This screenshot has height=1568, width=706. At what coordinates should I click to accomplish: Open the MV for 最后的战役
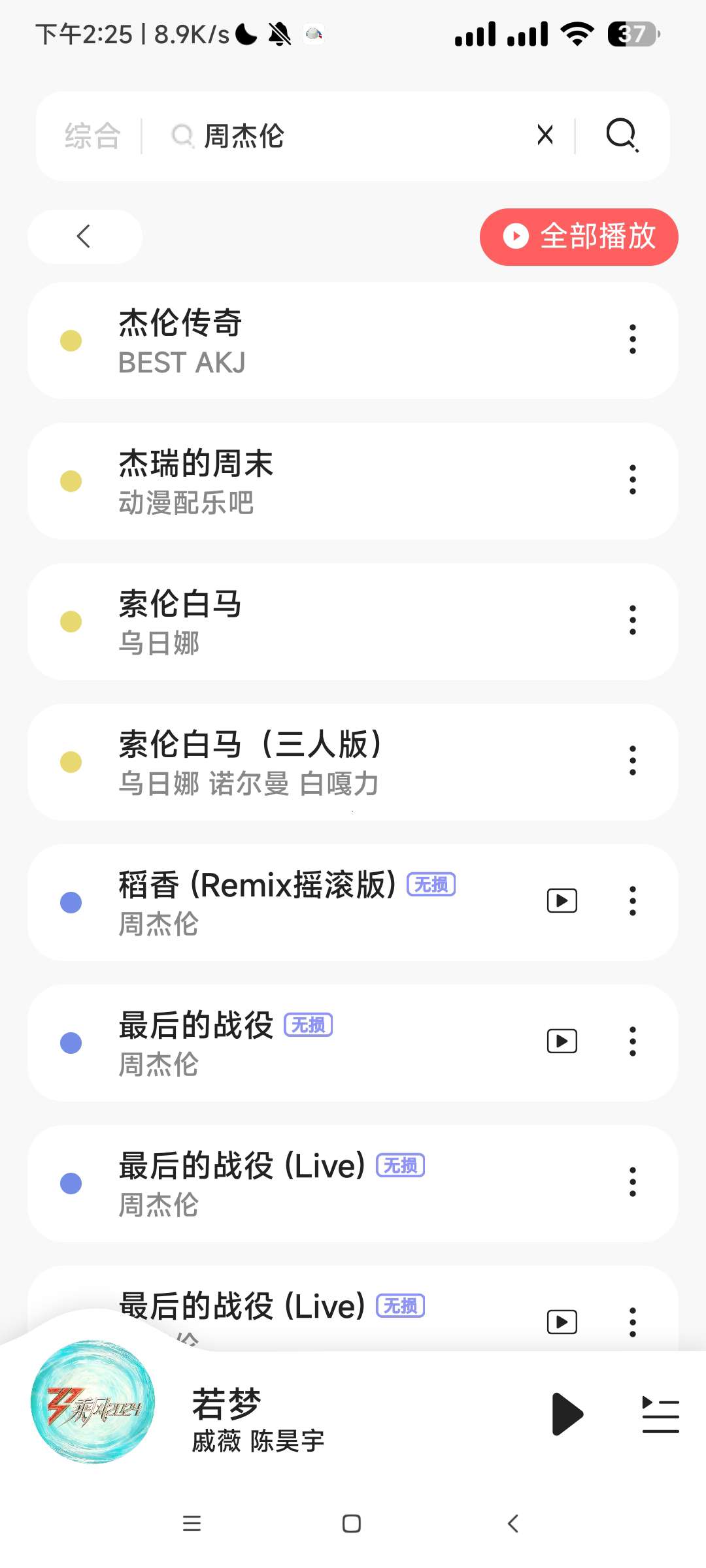point(561,1041)
